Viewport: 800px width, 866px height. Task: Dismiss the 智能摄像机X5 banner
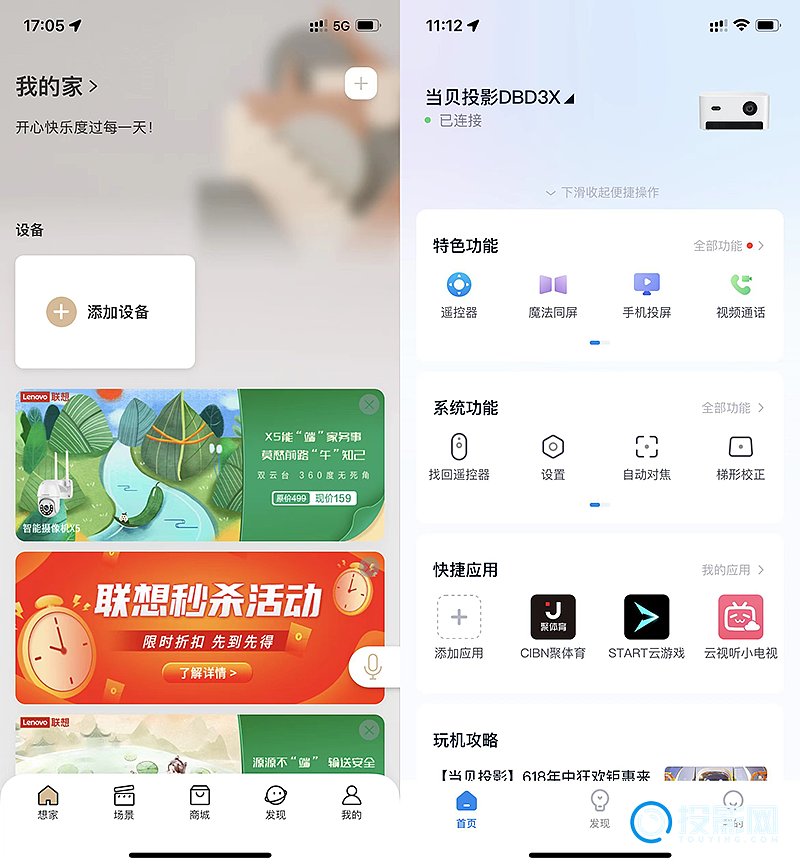369,405
